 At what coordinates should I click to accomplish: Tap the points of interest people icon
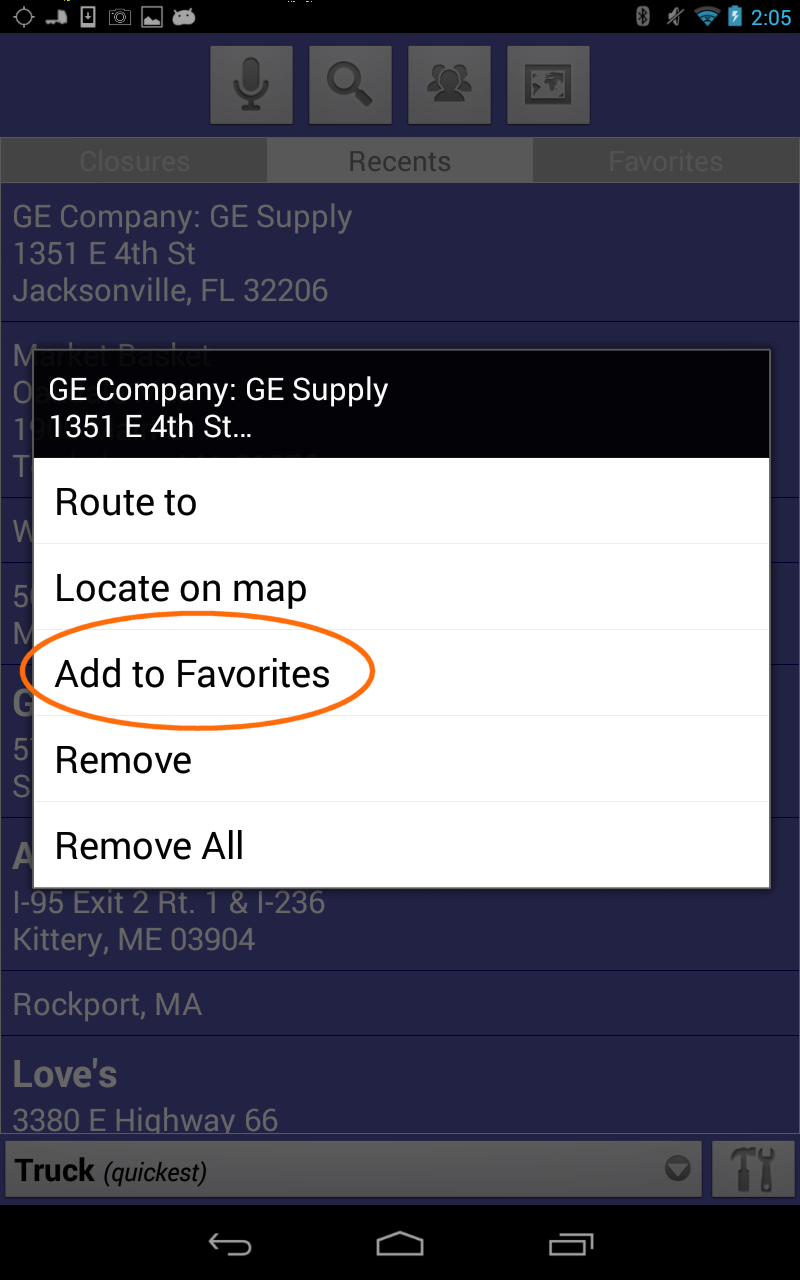(x=449, y=84)
